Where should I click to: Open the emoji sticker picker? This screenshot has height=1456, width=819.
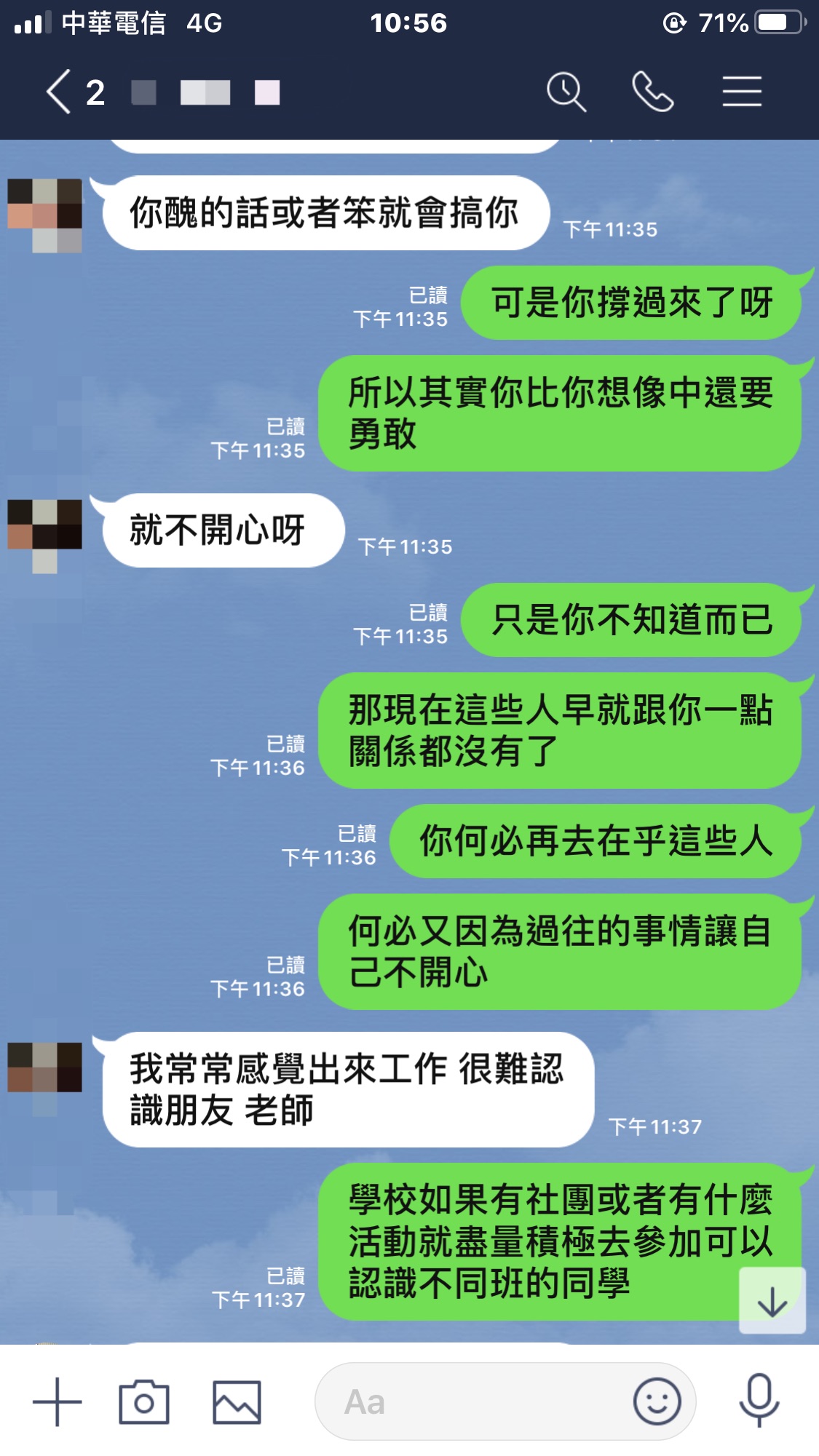coord(657,1401)
